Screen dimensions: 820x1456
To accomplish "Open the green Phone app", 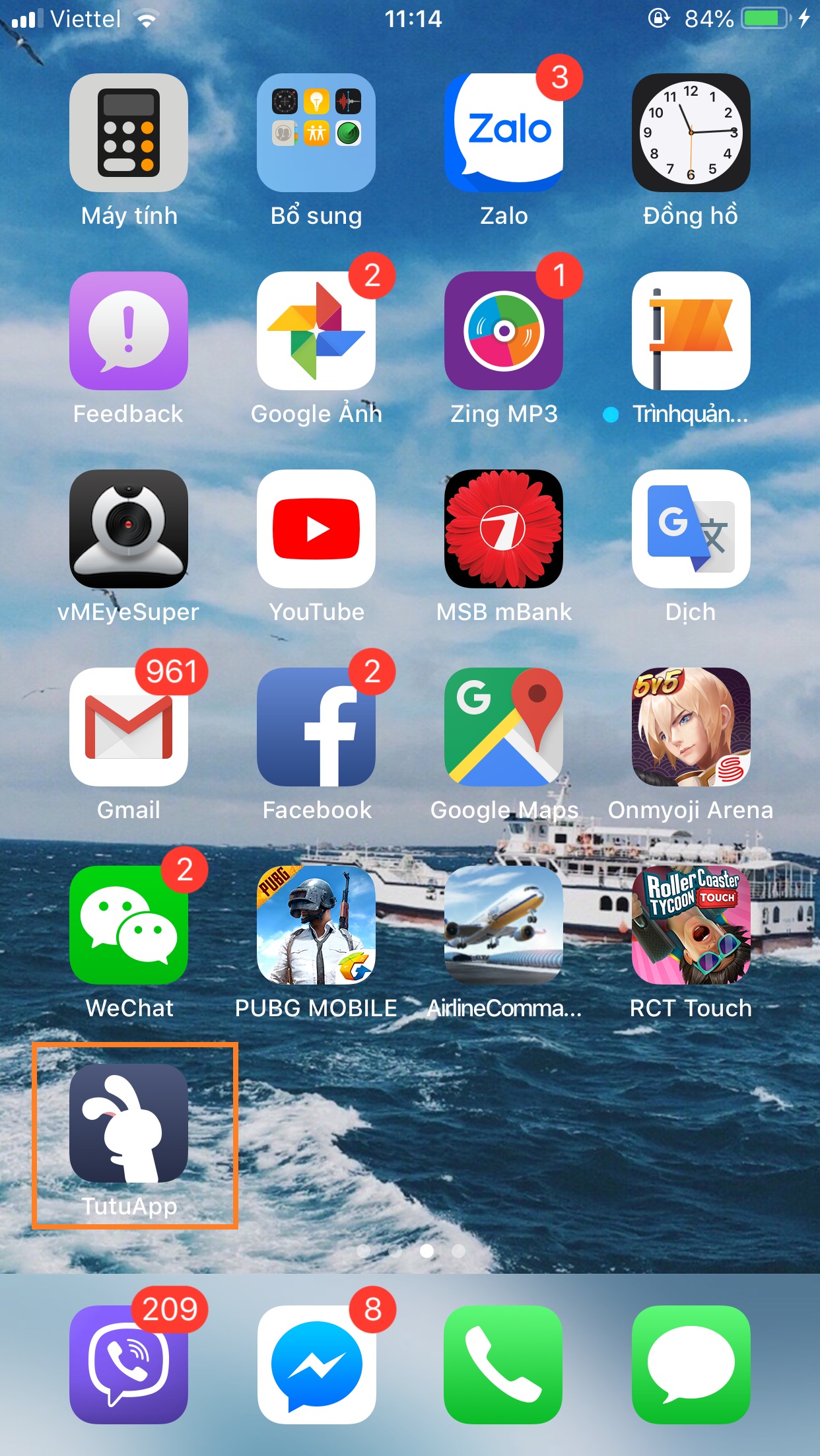I will (504, 1364).
